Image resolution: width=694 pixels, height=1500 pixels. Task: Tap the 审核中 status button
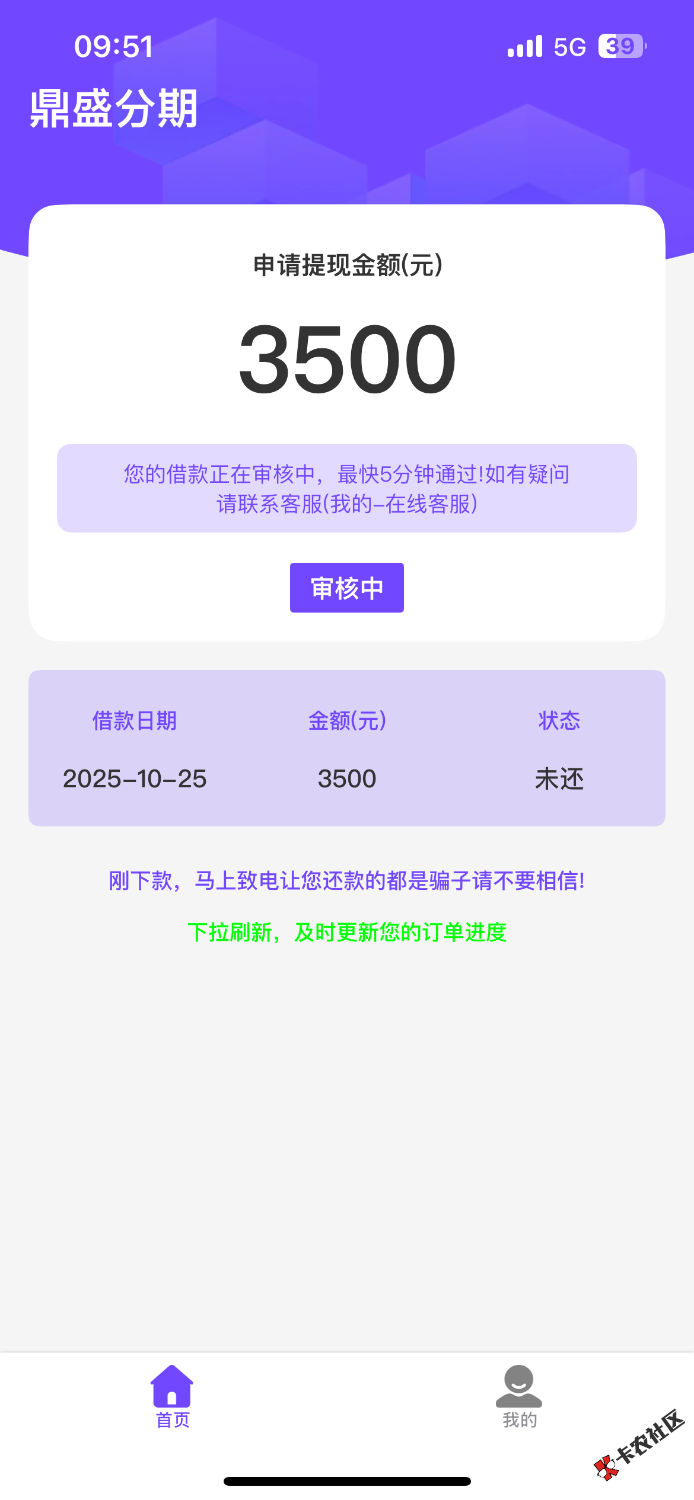pyautogui.click(x=347, y=588)
